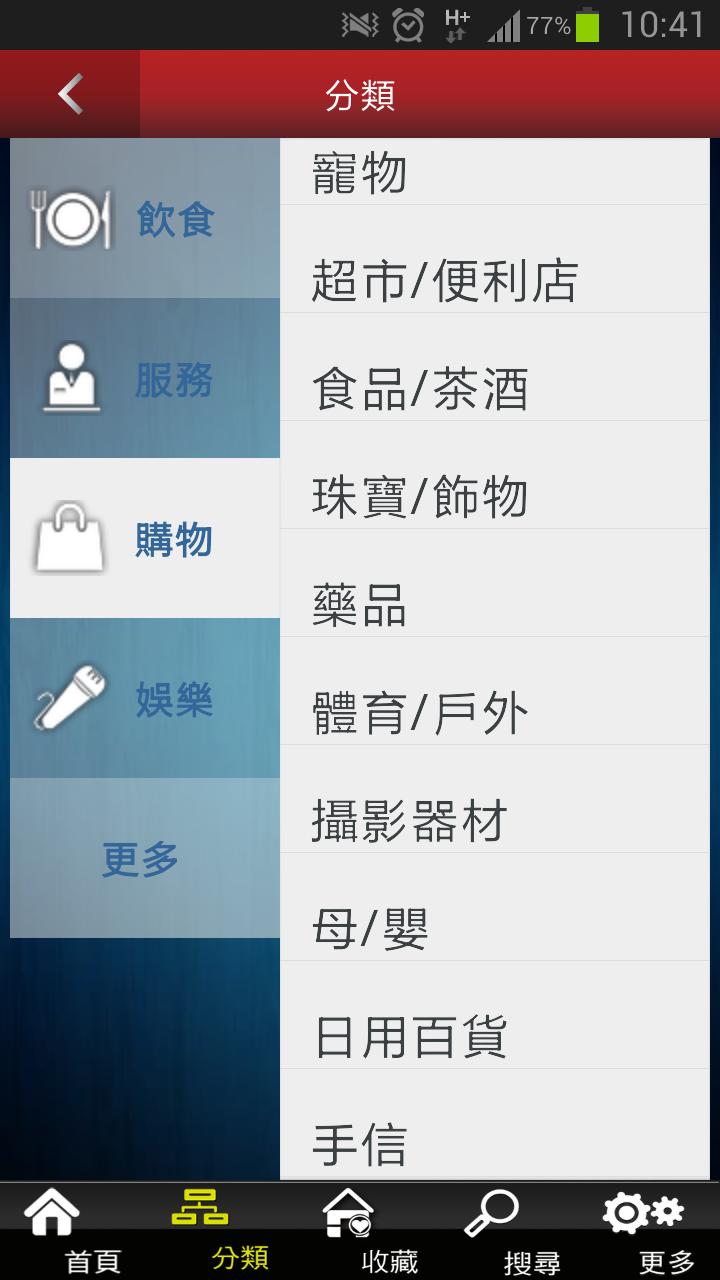Select the 娛樂 microphone entertainment icon

click(70, 700)
